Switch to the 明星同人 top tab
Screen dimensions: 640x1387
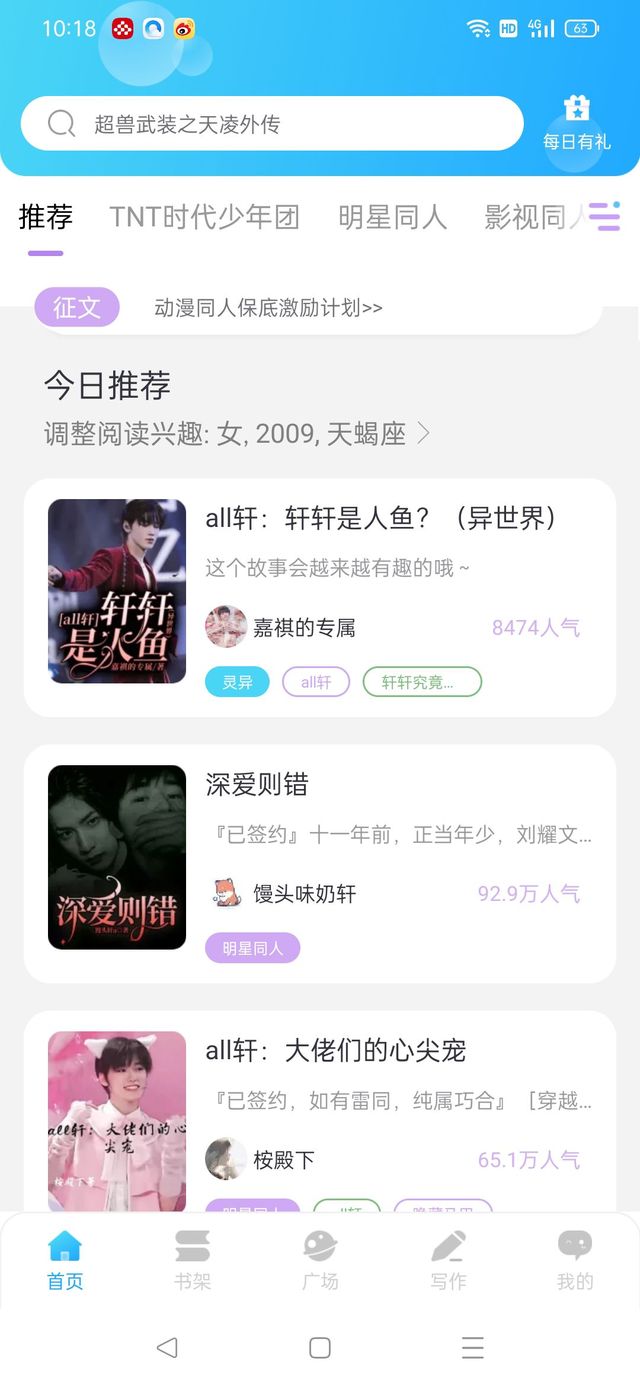(x=392, y=217)
